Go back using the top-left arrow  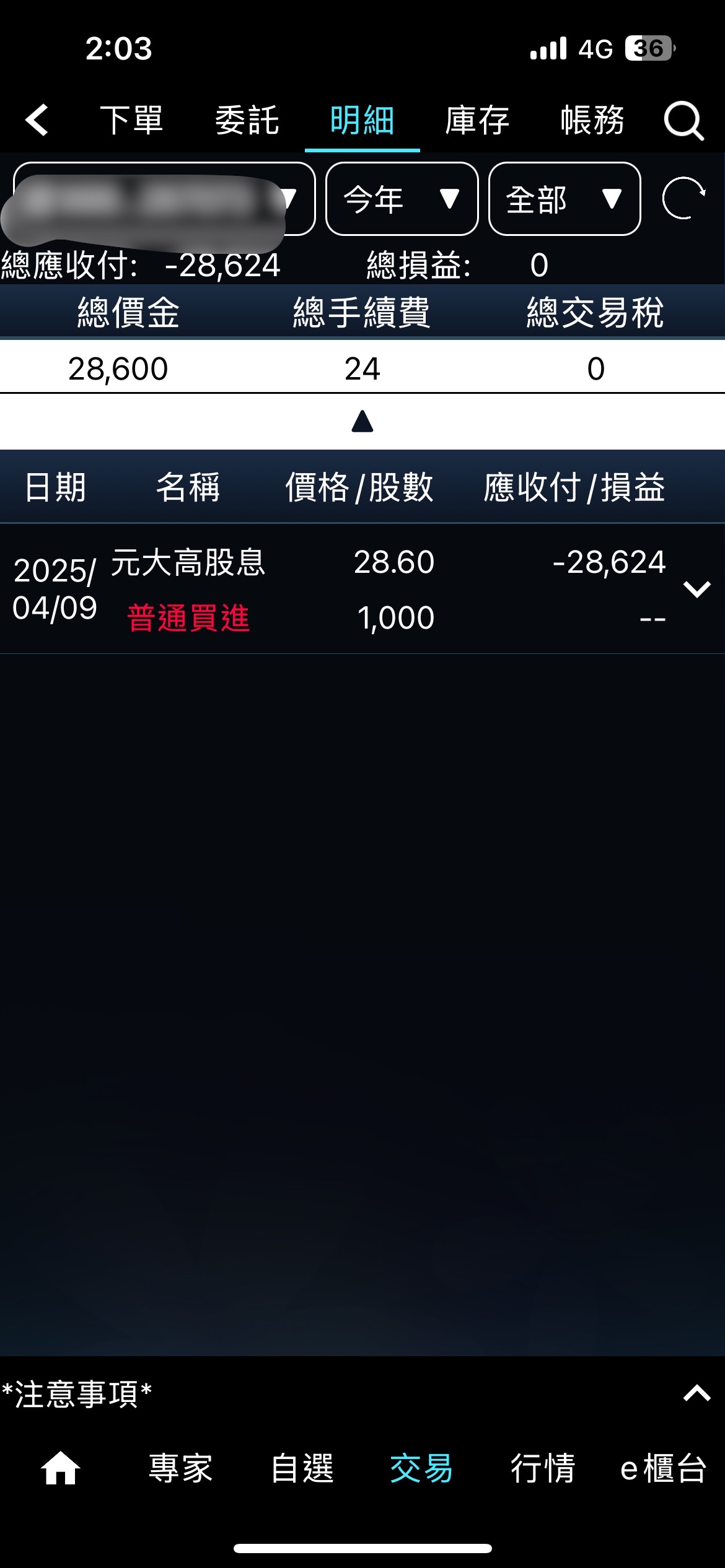click(37, 120)
